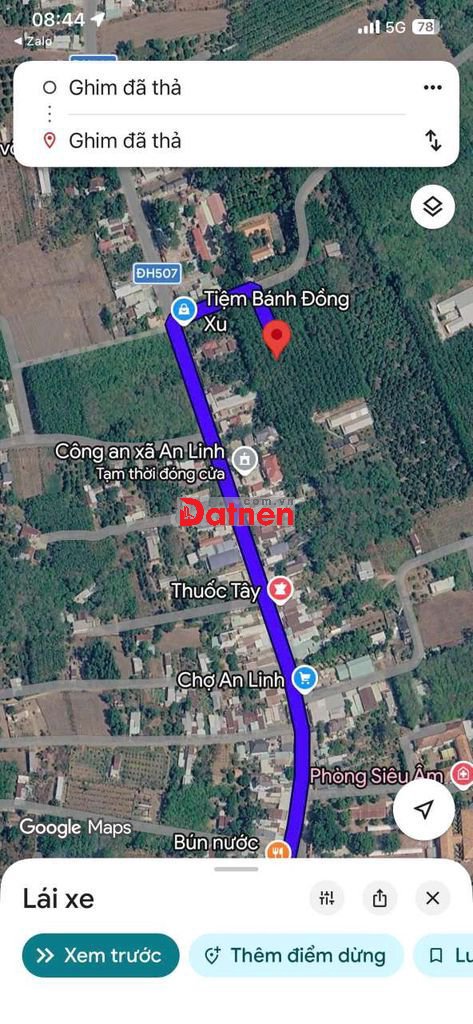
Task: Tap the Xem trước preview button
Action: coord(101,955)
